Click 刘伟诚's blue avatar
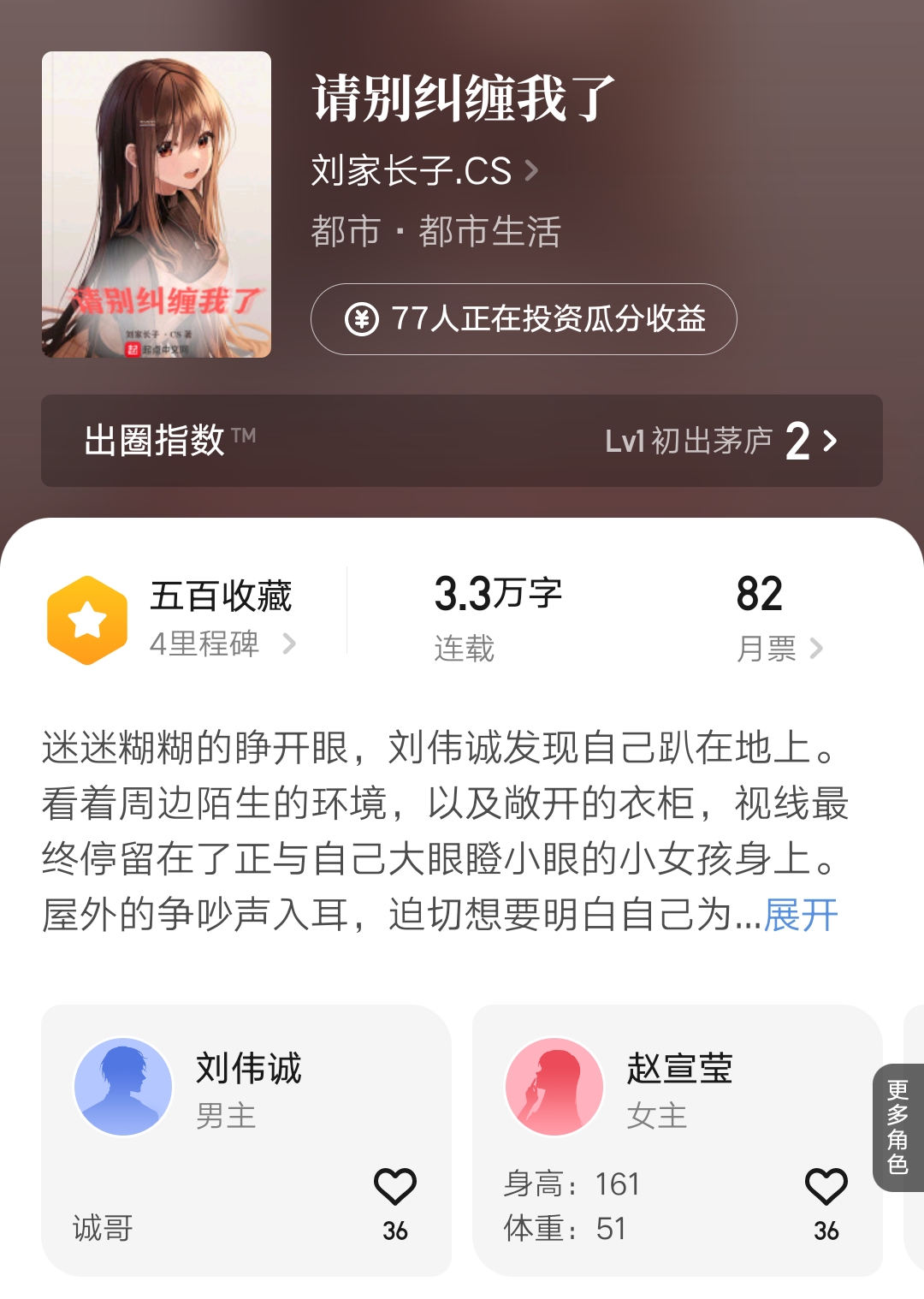 click(x=123, y=1087)
